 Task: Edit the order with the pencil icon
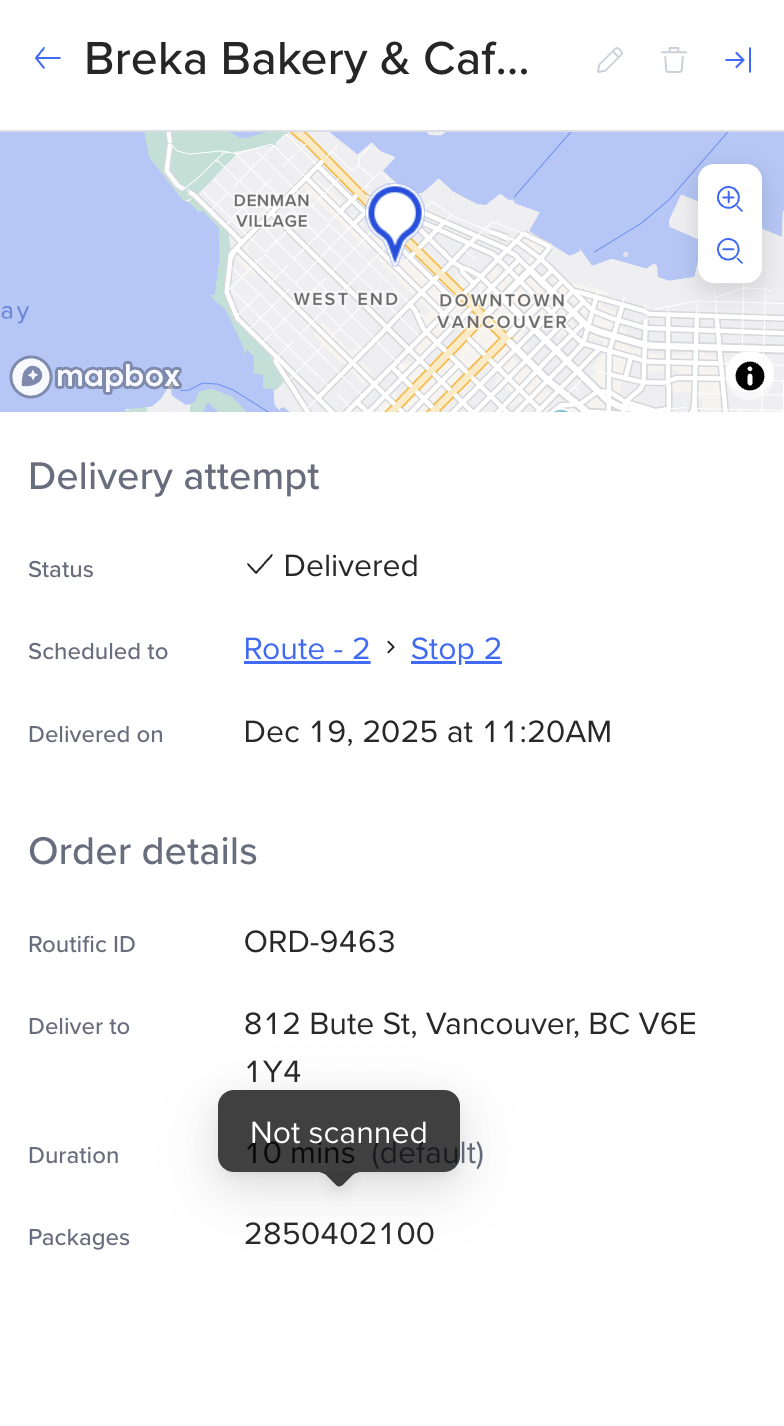610,60
